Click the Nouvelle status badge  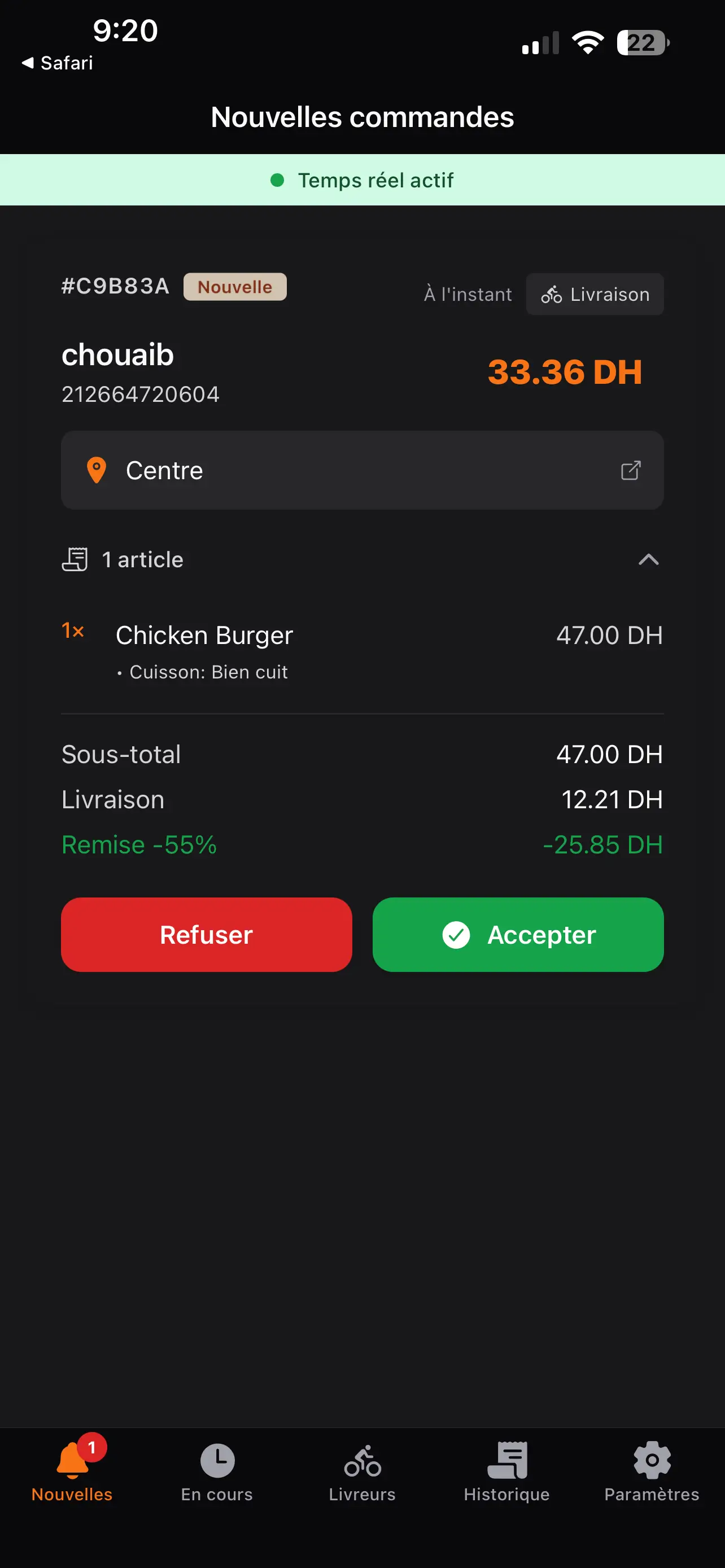tap(234, 287)
